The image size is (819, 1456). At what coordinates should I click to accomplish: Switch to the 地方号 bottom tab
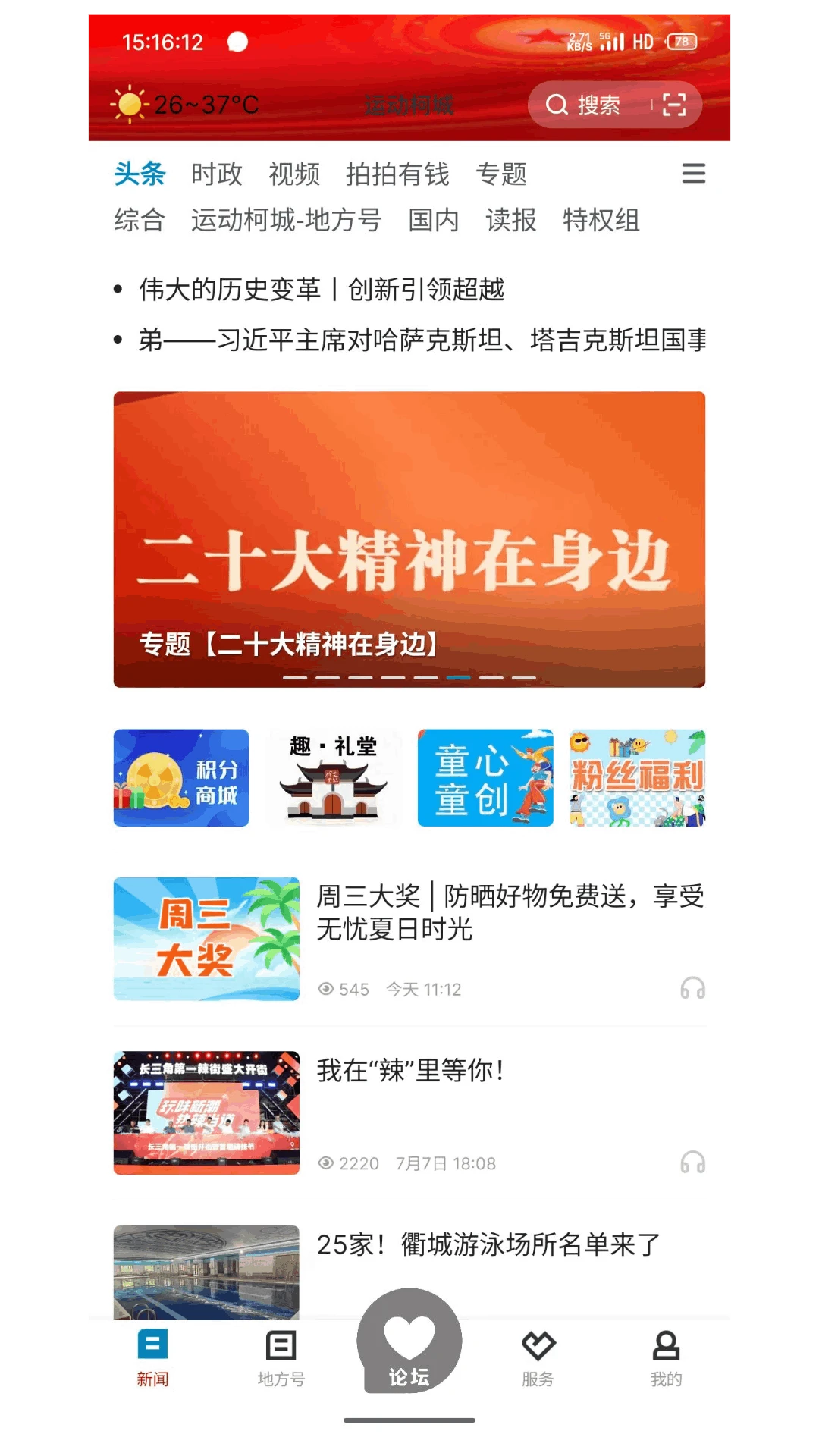pos(281,1358)
